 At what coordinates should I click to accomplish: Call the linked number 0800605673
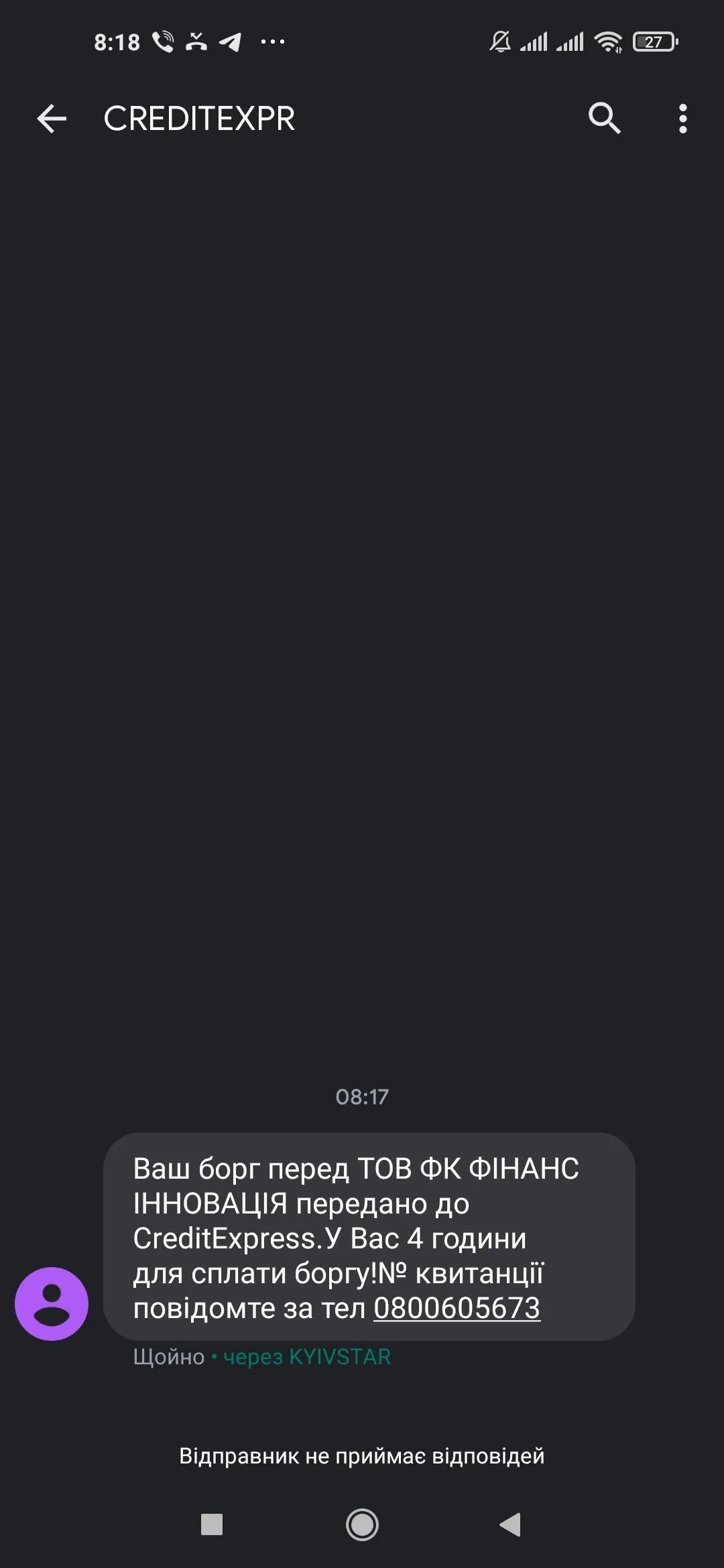pos(457,1308)
